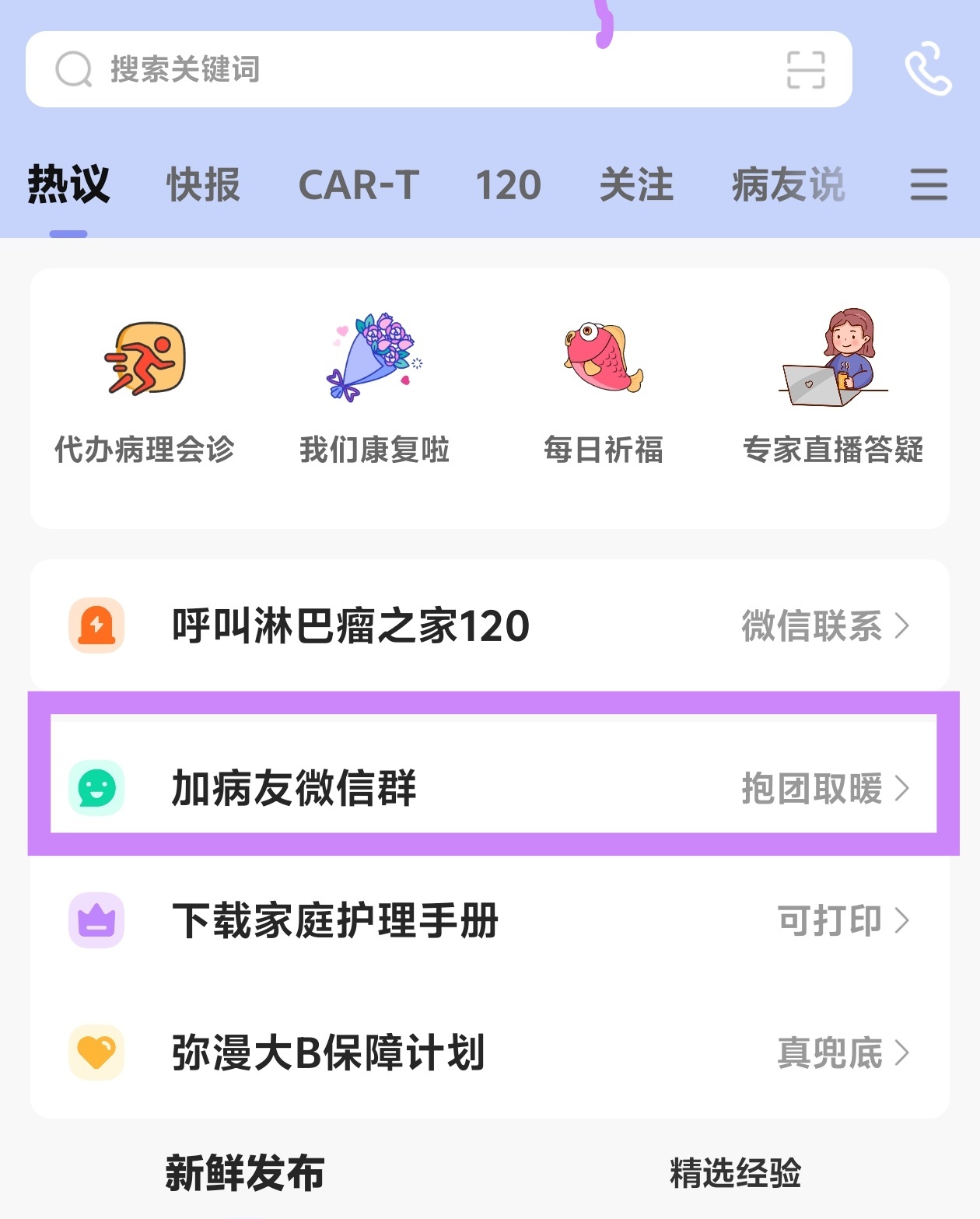980x1219 pixels.
Task: Open the 关注 tab
Action: [635, 185]
